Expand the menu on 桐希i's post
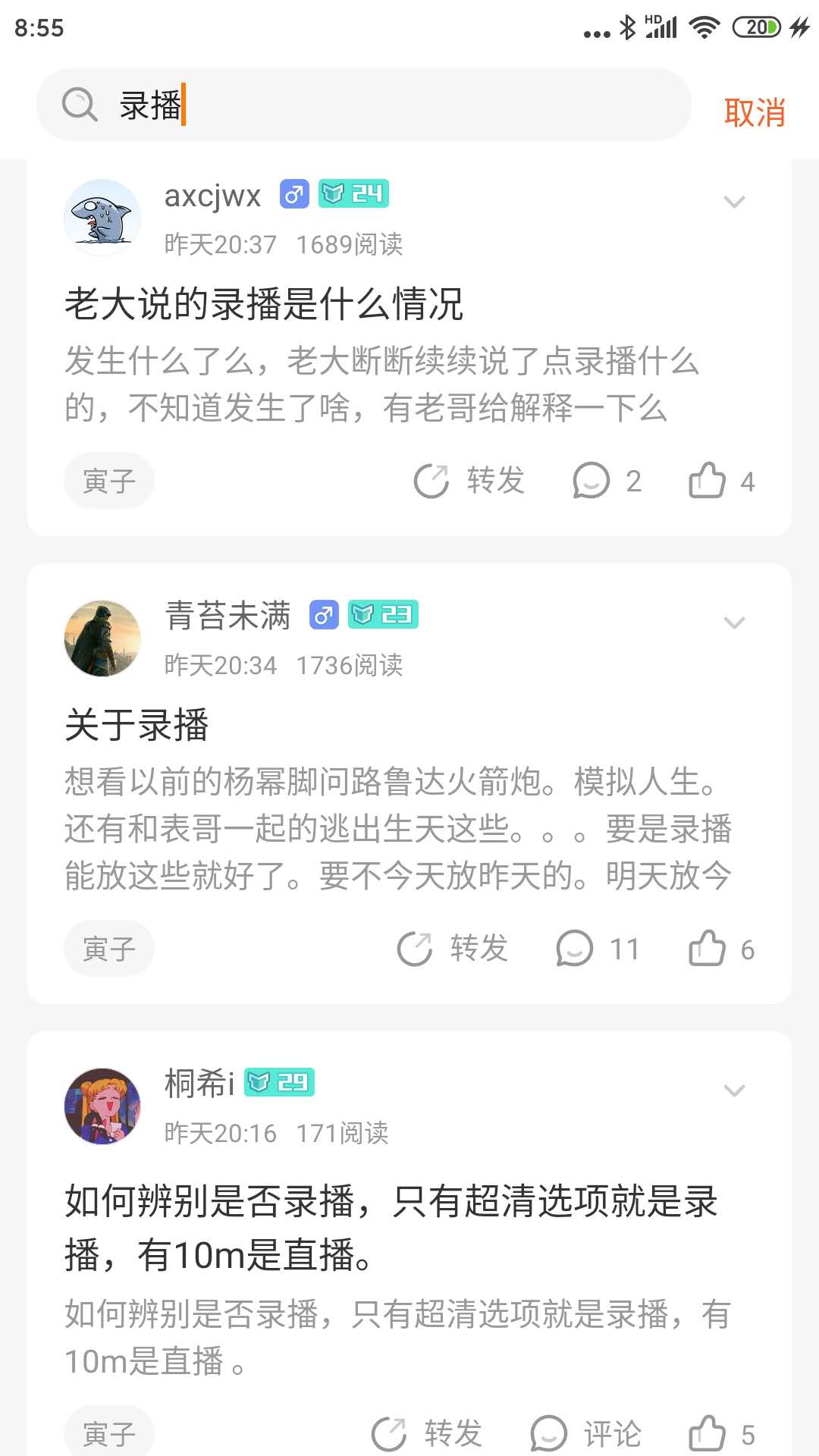Image resolution: width=819 pixels, height=1456 pixels. (733, 1090)
